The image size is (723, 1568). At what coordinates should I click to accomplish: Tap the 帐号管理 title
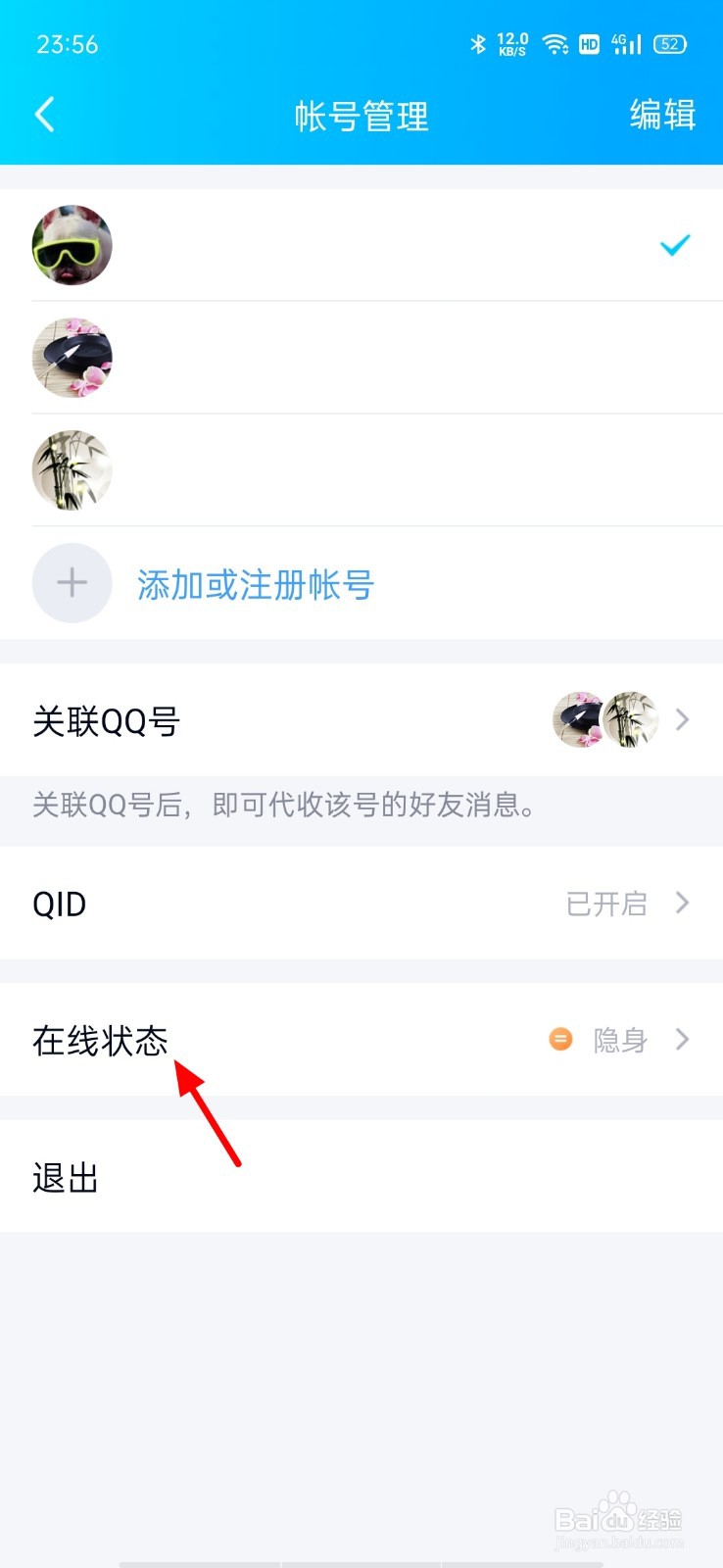(x=361, y=115)
